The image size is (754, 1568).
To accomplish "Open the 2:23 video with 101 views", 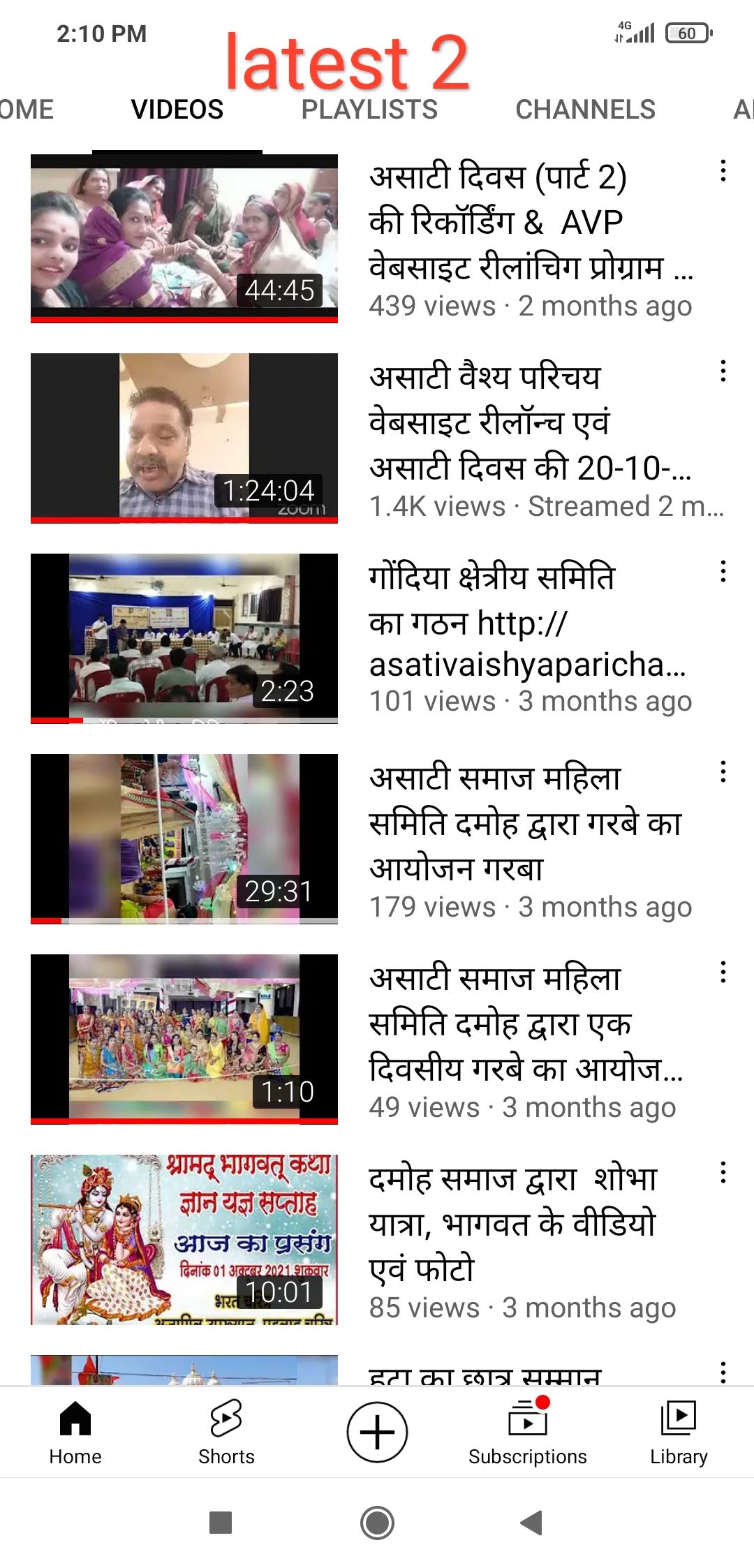I will point(184,639).
